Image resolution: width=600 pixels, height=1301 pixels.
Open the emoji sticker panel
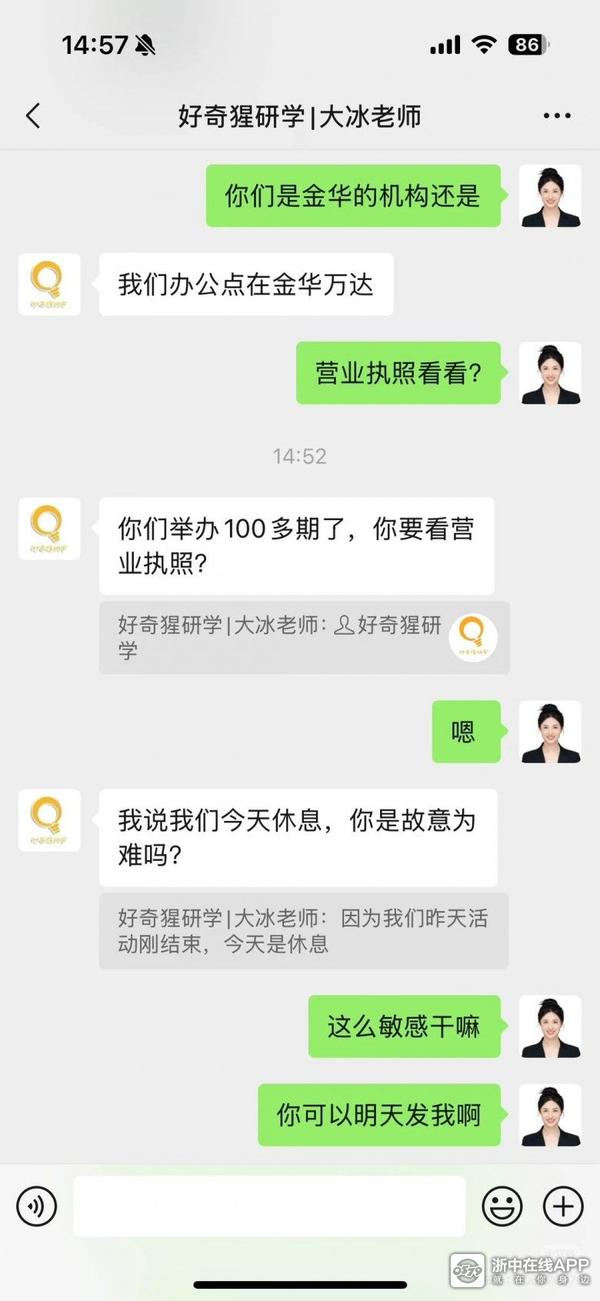coord(502,1206)
